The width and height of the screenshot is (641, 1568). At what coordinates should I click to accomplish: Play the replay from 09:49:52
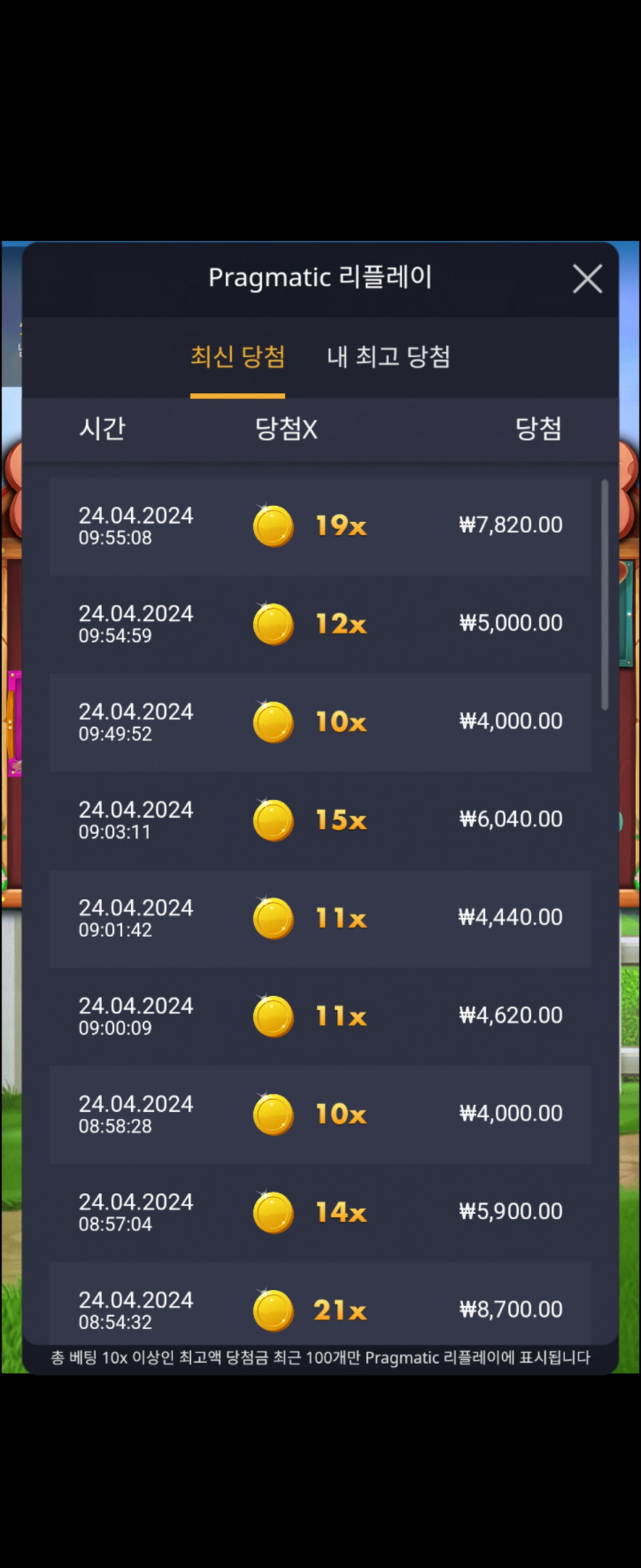point(320,722)
